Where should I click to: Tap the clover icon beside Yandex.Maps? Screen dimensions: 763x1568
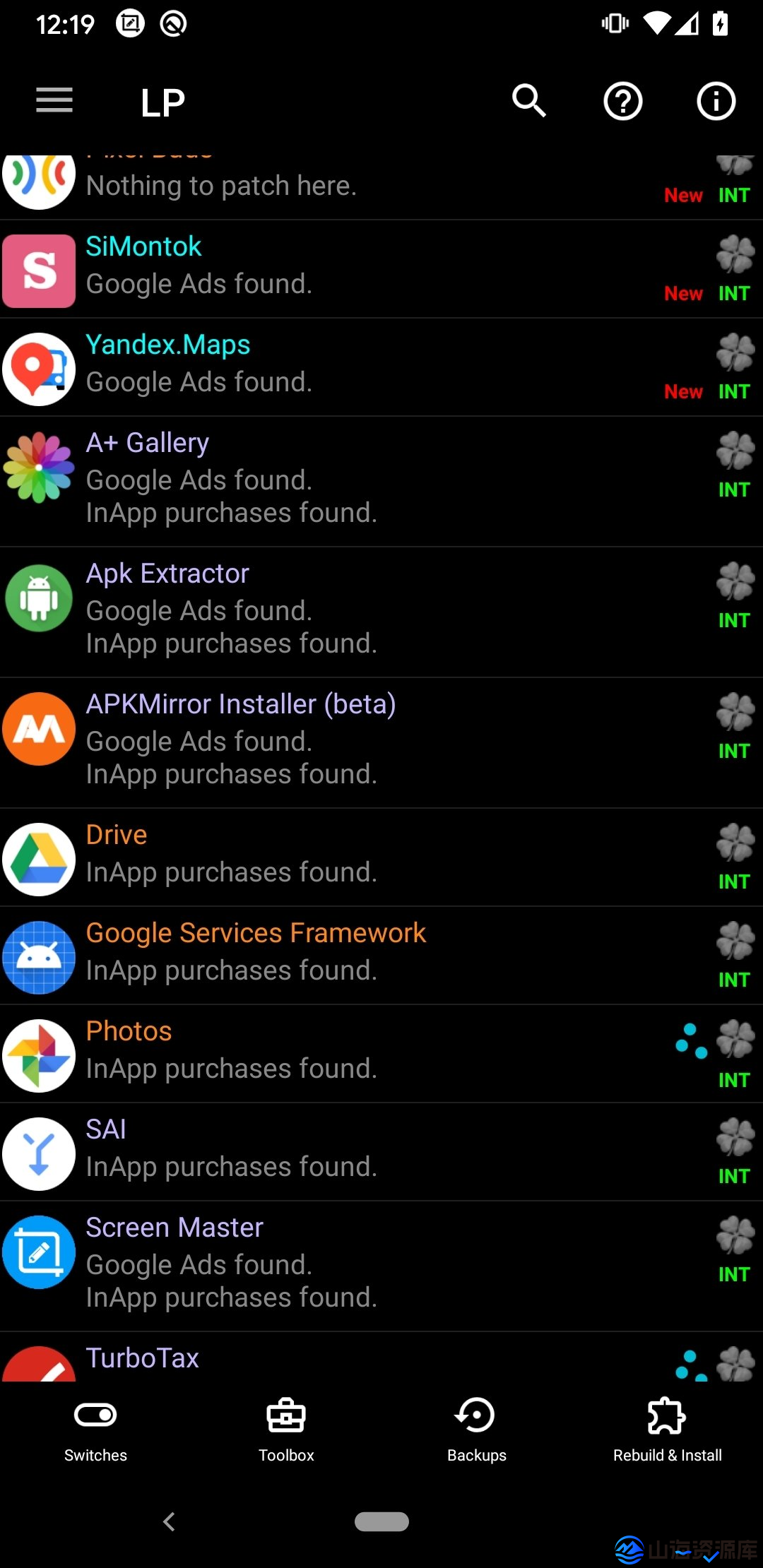(x=735, y=351)
